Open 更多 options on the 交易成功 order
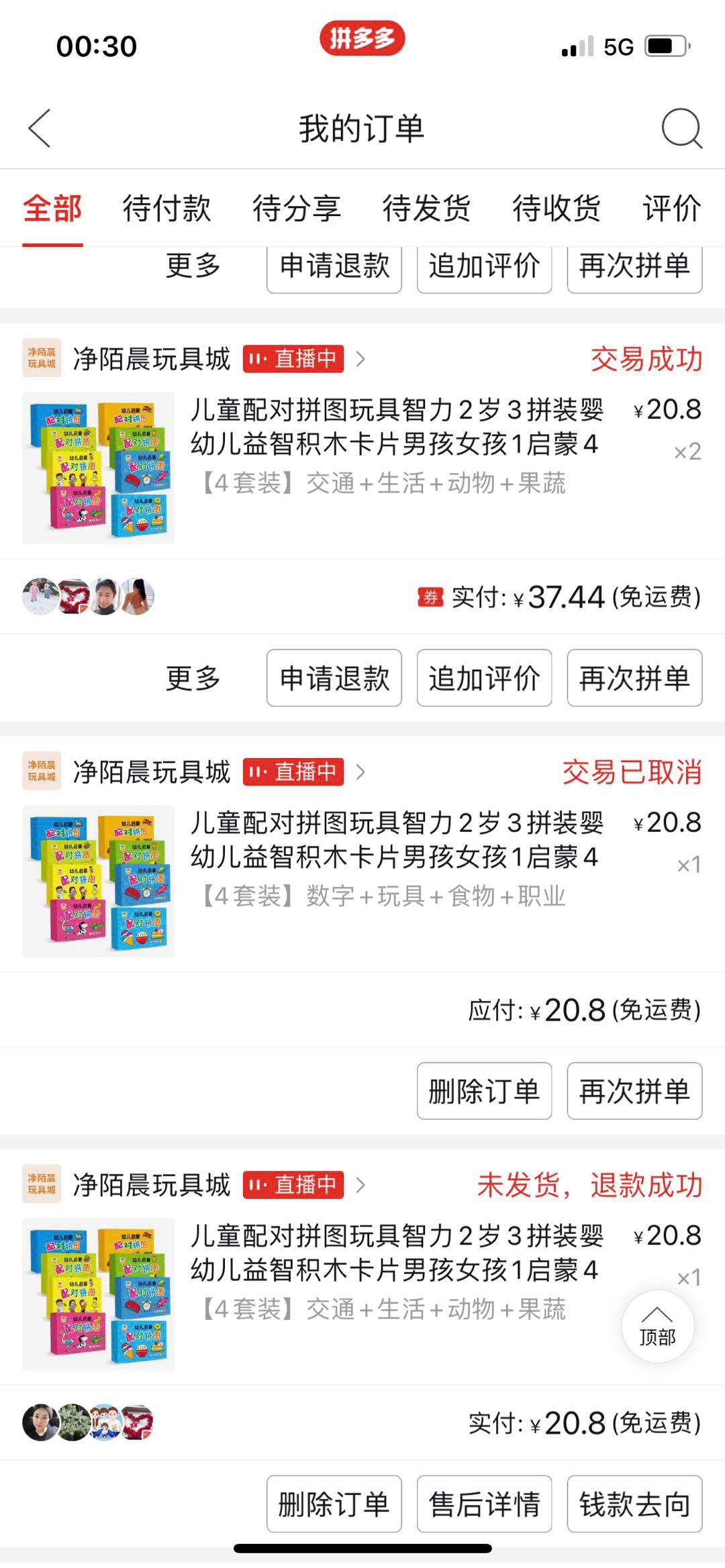This screenshot has width=725, height=1568. click(193, 678)
